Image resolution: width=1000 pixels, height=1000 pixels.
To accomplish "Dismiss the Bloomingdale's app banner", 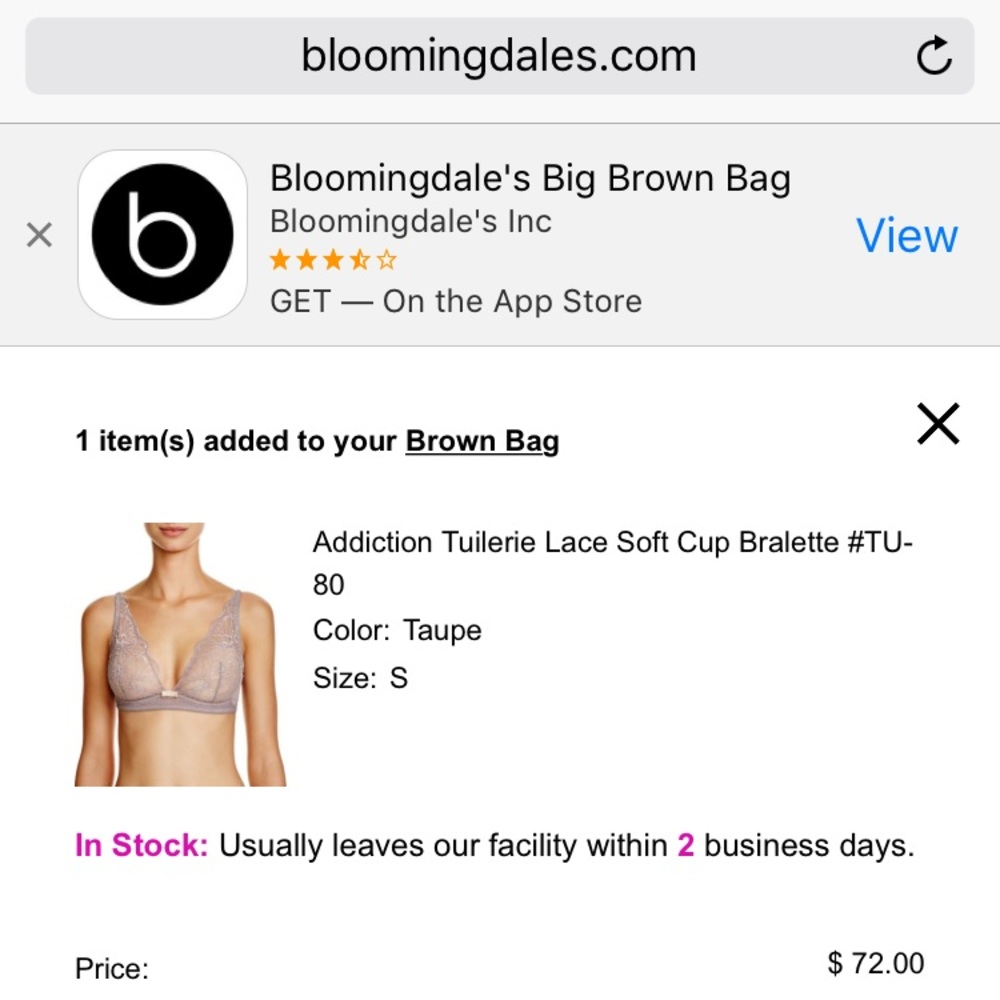I will [x=39, y=236].
